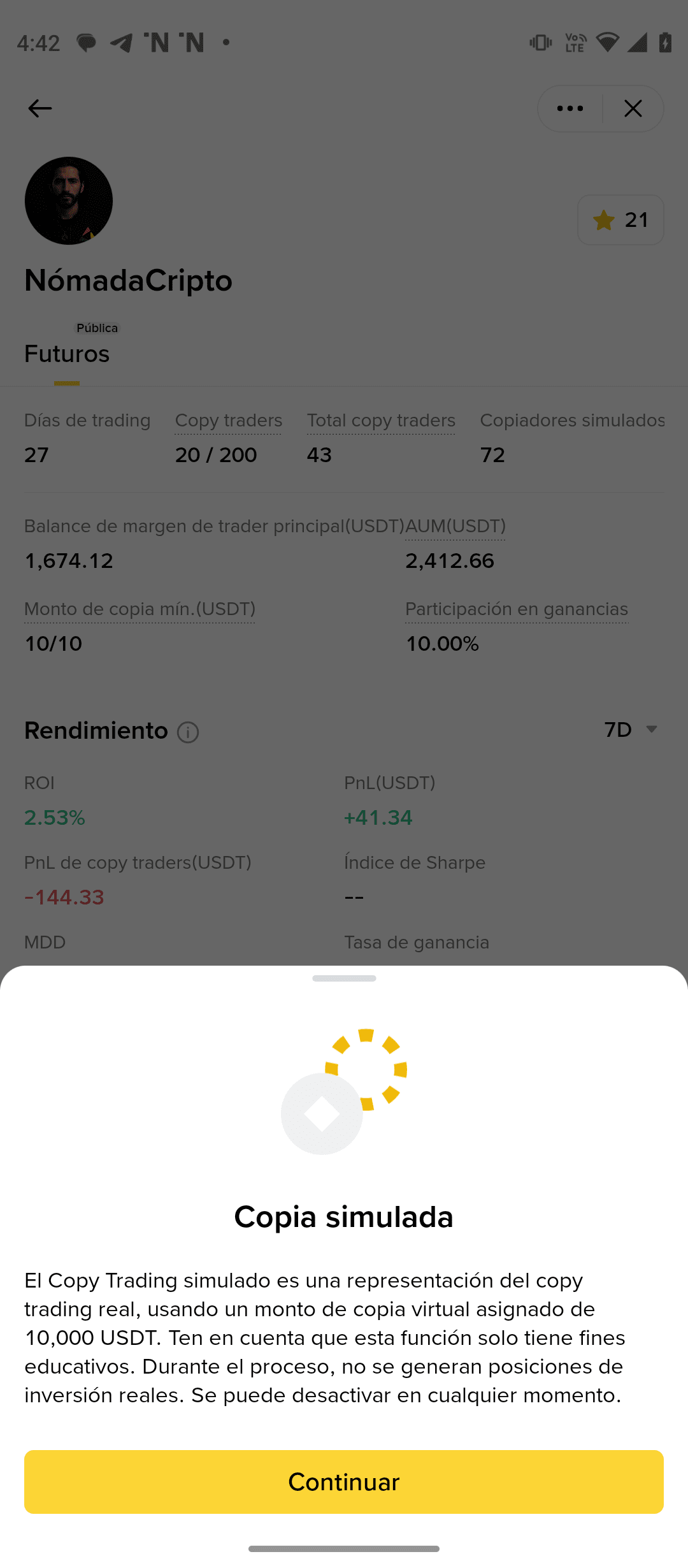Open the 7D period dropdown
The width and height of the screenshot is (688, 1568).
630,729
